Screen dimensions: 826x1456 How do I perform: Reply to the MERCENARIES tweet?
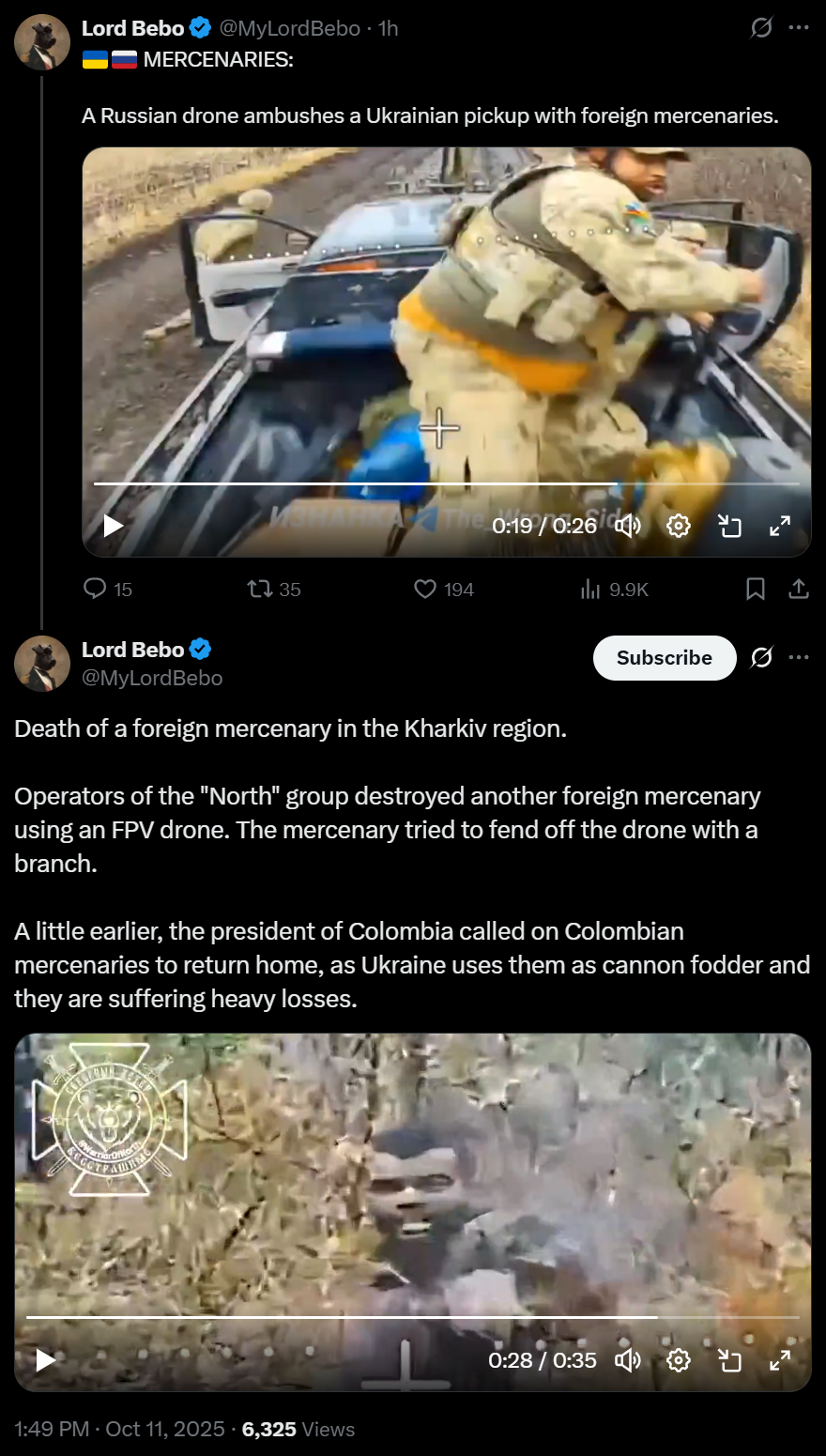click(108, 589)
